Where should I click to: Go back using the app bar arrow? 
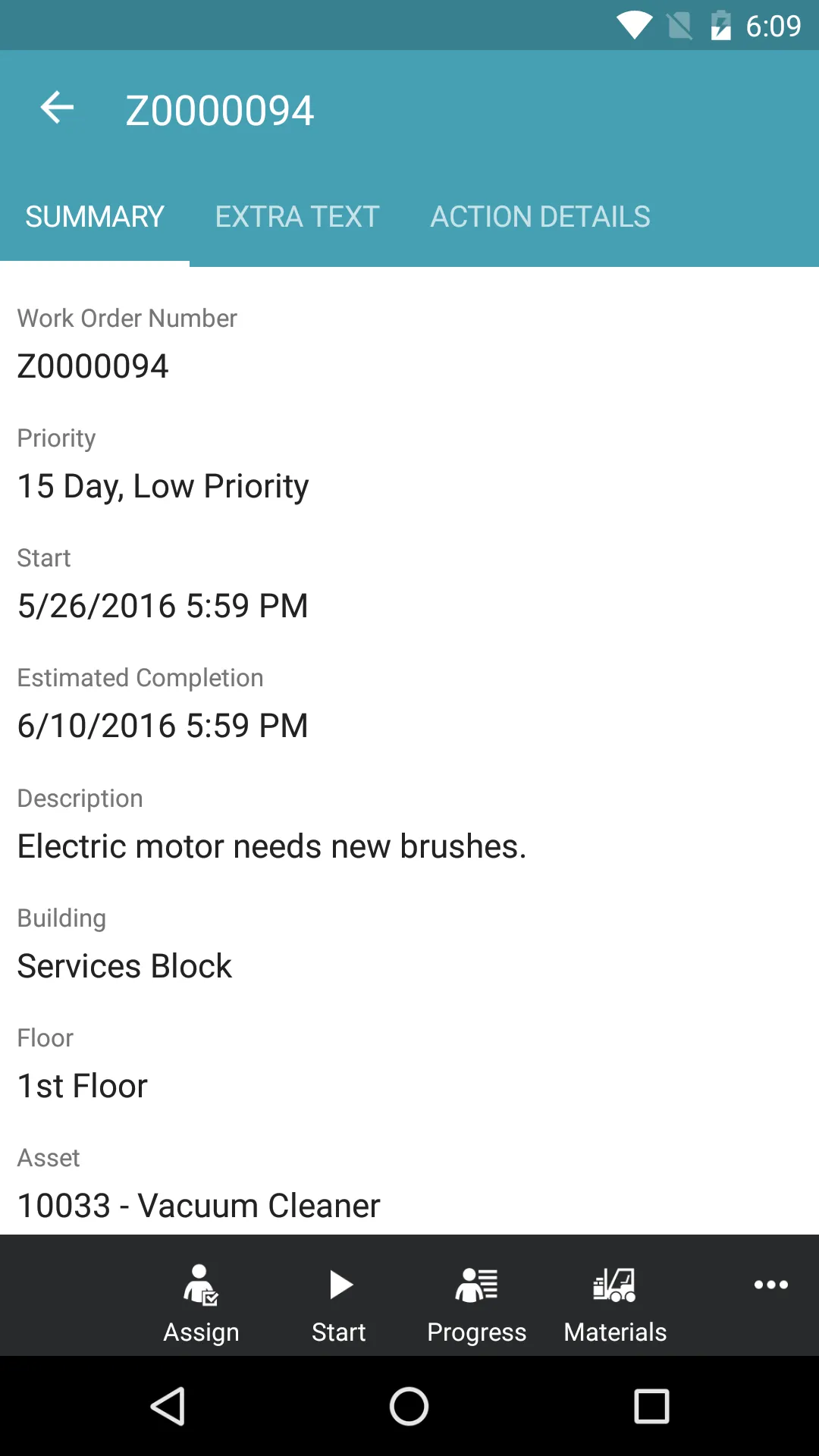(57, 108)
